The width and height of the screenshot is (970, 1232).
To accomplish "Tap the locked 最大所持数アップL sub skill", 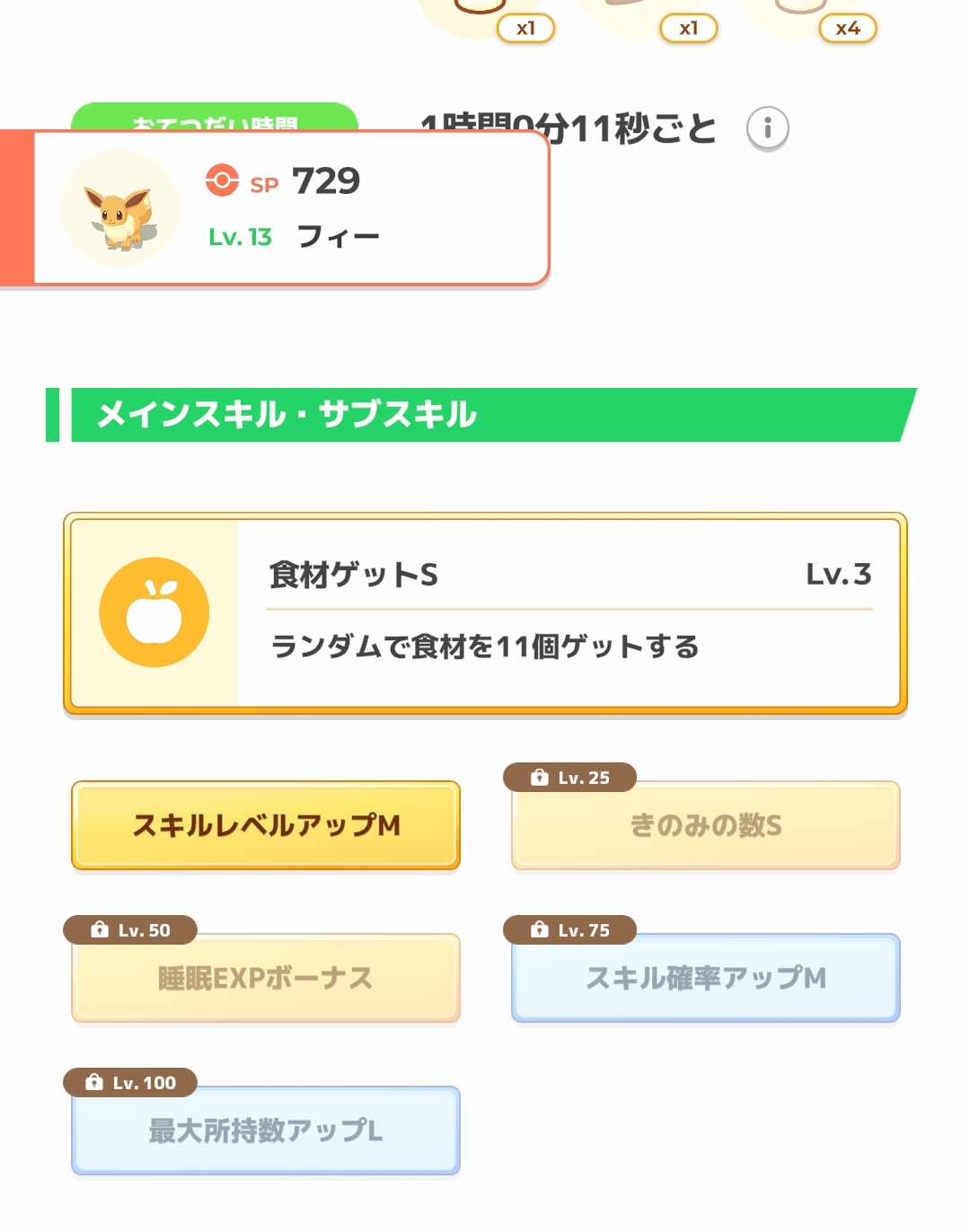I will (x=266, y=1131).
